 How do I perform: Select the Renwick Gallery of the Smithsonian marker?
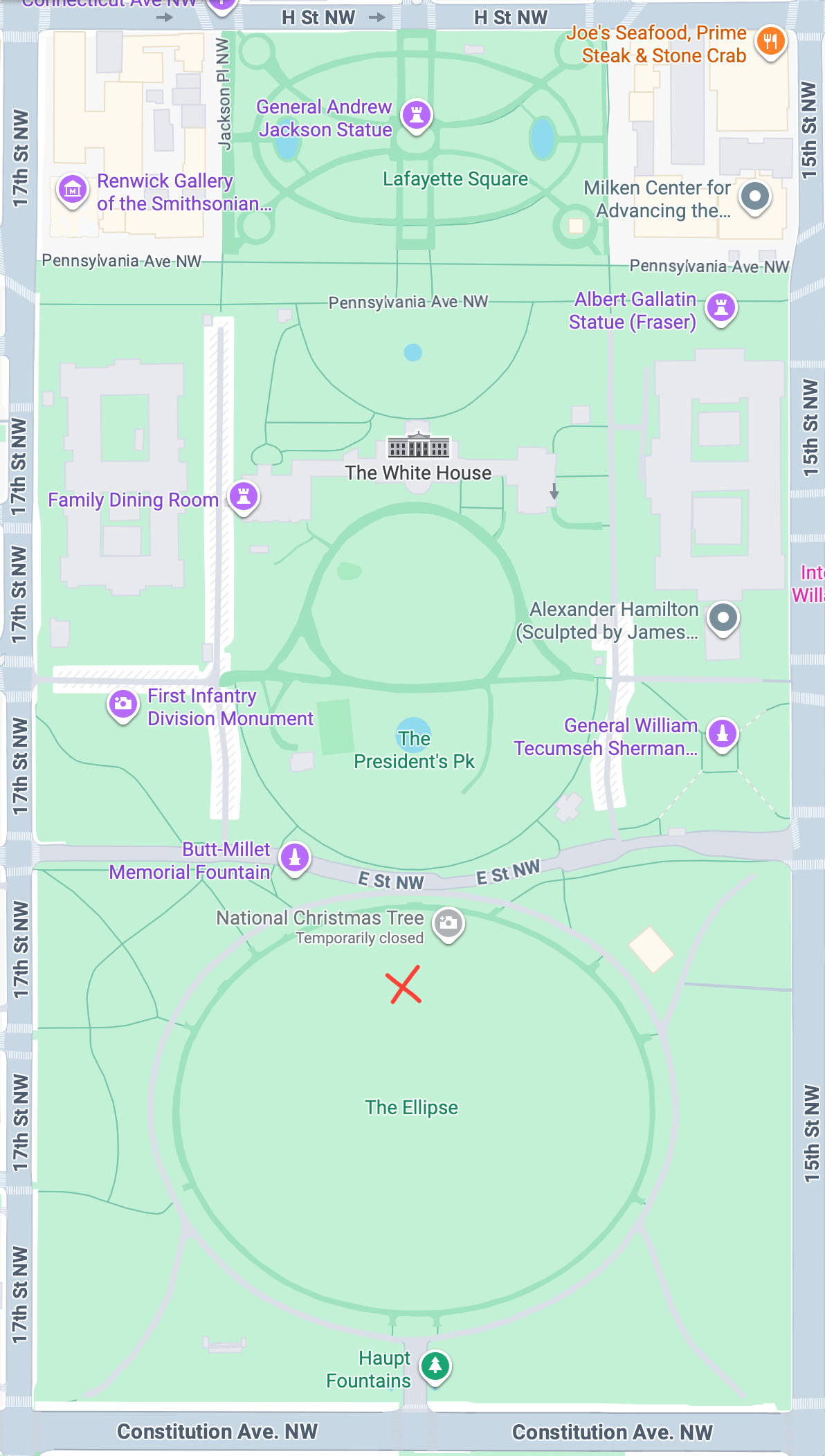73,190
